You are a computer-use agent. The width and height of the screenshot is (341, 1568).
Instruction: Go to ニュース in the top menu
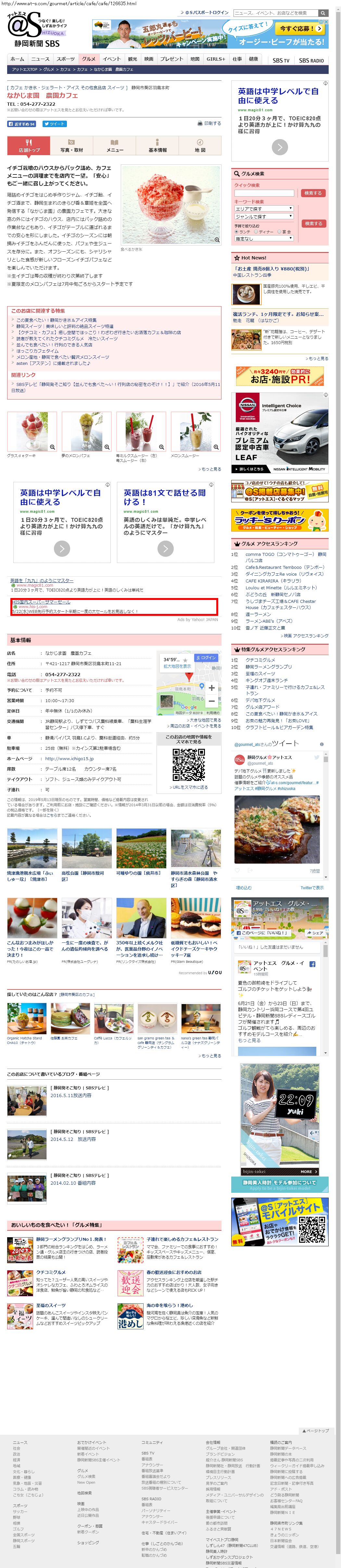click(40, 59)
